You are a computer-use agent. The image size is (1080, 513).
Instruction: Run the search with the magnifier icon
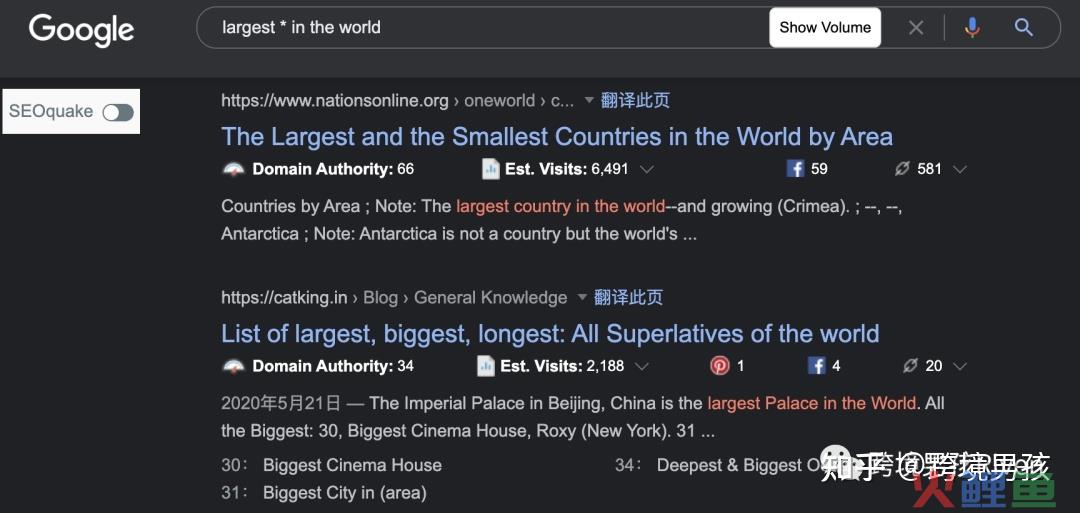(1023, 28)
